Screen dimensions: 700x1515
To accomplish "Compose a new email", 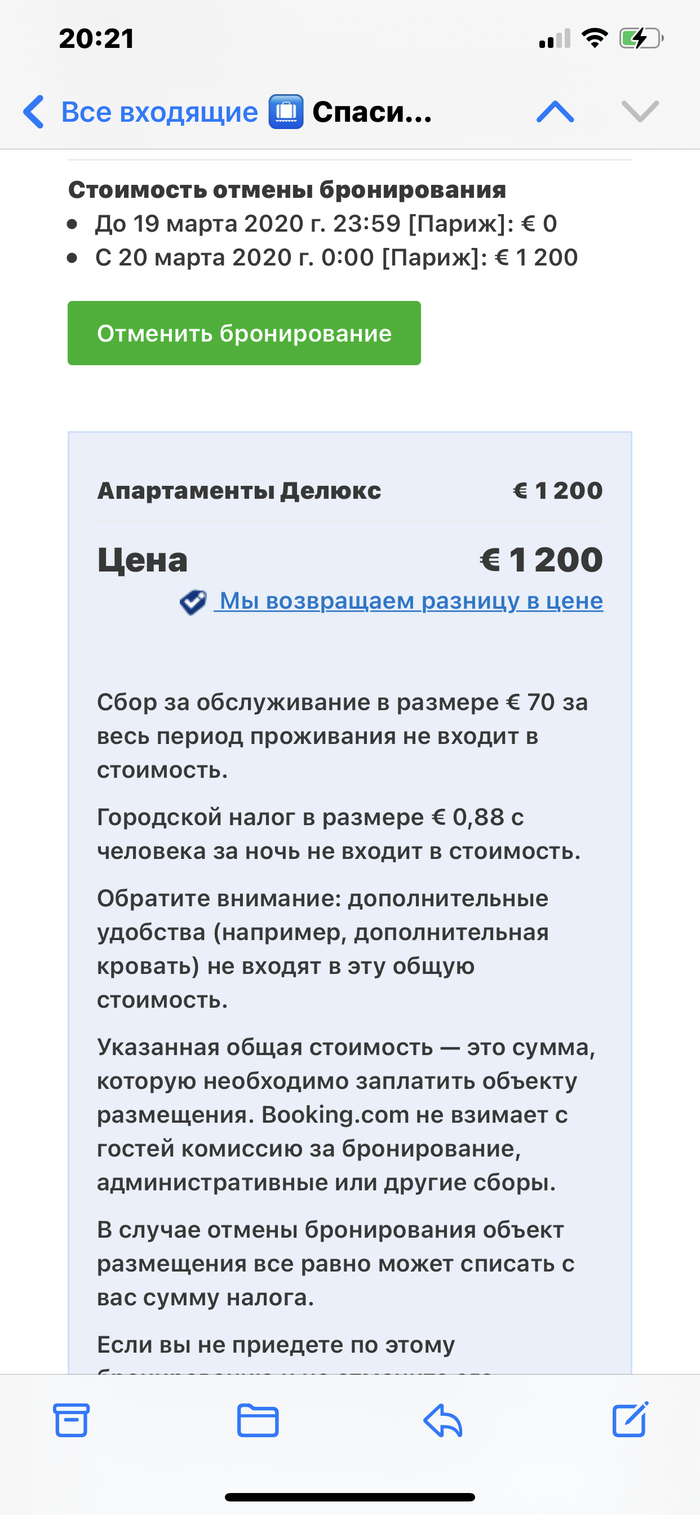I will [x=630, y=1420].
